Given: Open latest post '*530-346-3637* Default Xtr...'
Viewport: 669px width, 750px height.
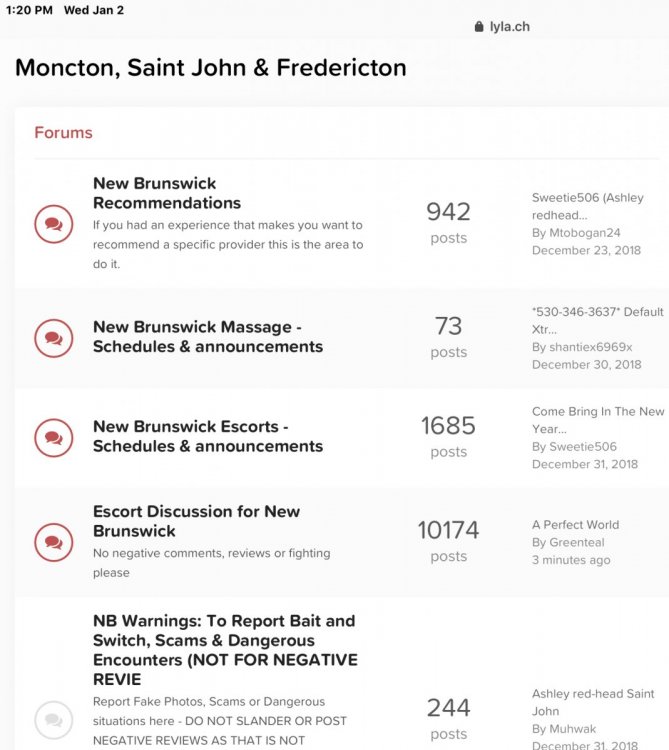Looking at the screenshot, I should pyautogui.click(x=597, y=320).
